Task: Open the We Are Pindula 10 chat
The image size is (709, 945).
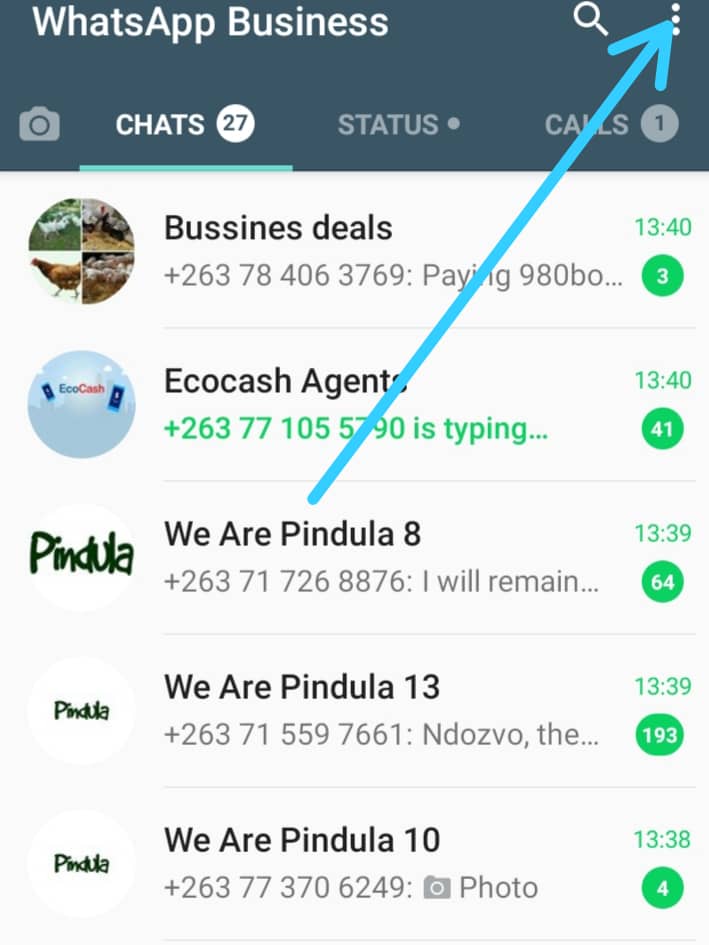Action: (392, 863)
